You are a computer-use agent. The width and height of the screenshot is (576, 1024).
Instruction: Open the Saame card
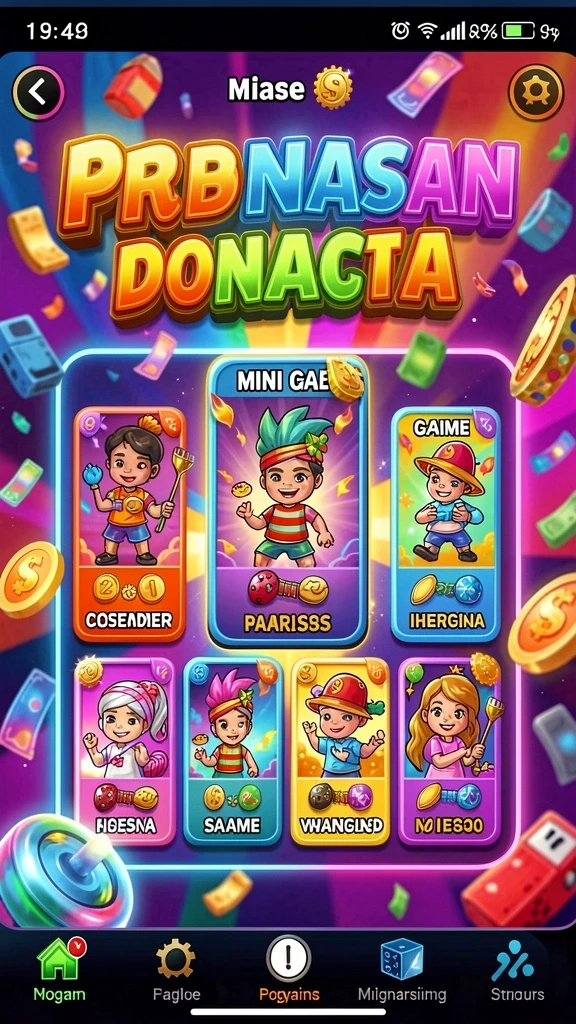[233, 751]
